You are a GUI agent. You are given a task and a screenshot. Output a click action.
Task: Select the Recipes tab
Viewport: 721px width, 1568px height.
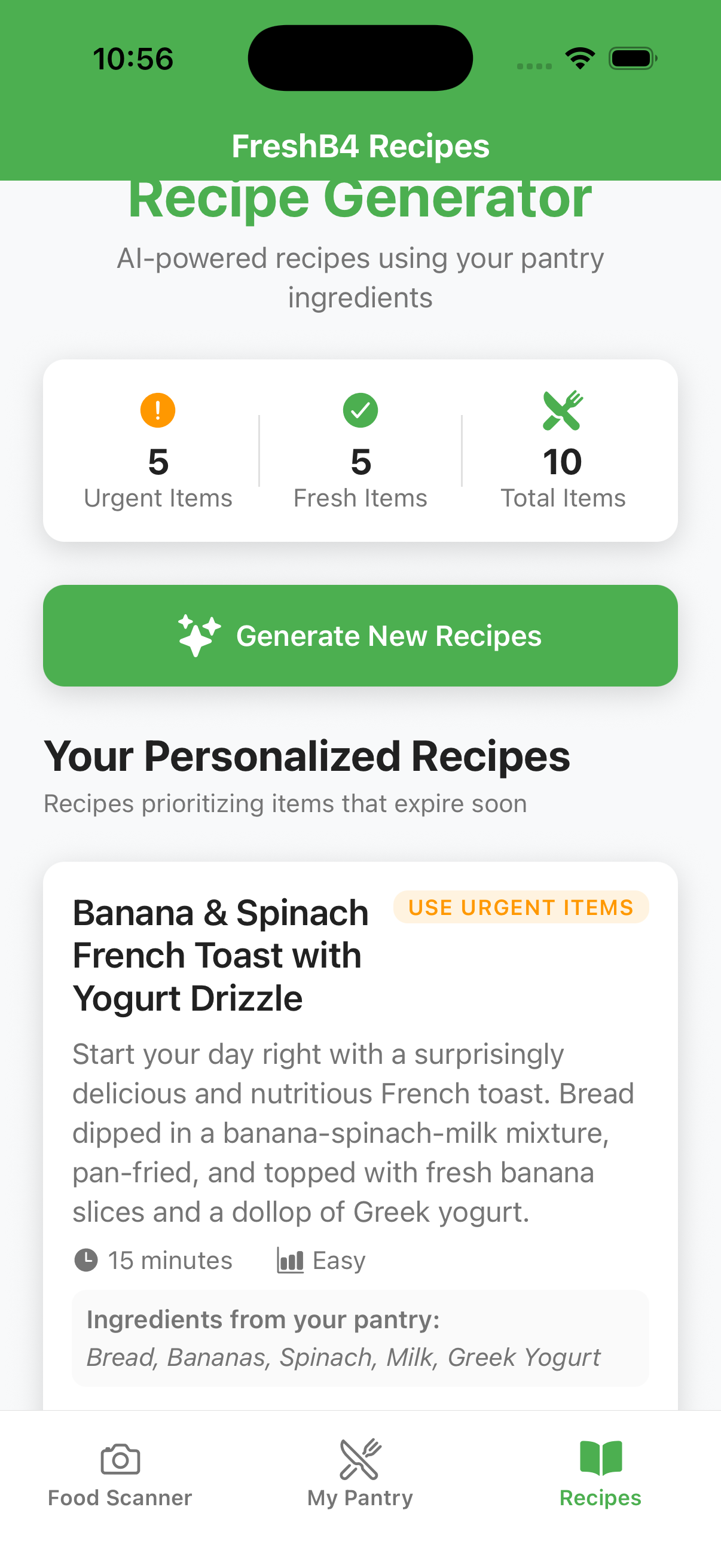click(600, 1472)
